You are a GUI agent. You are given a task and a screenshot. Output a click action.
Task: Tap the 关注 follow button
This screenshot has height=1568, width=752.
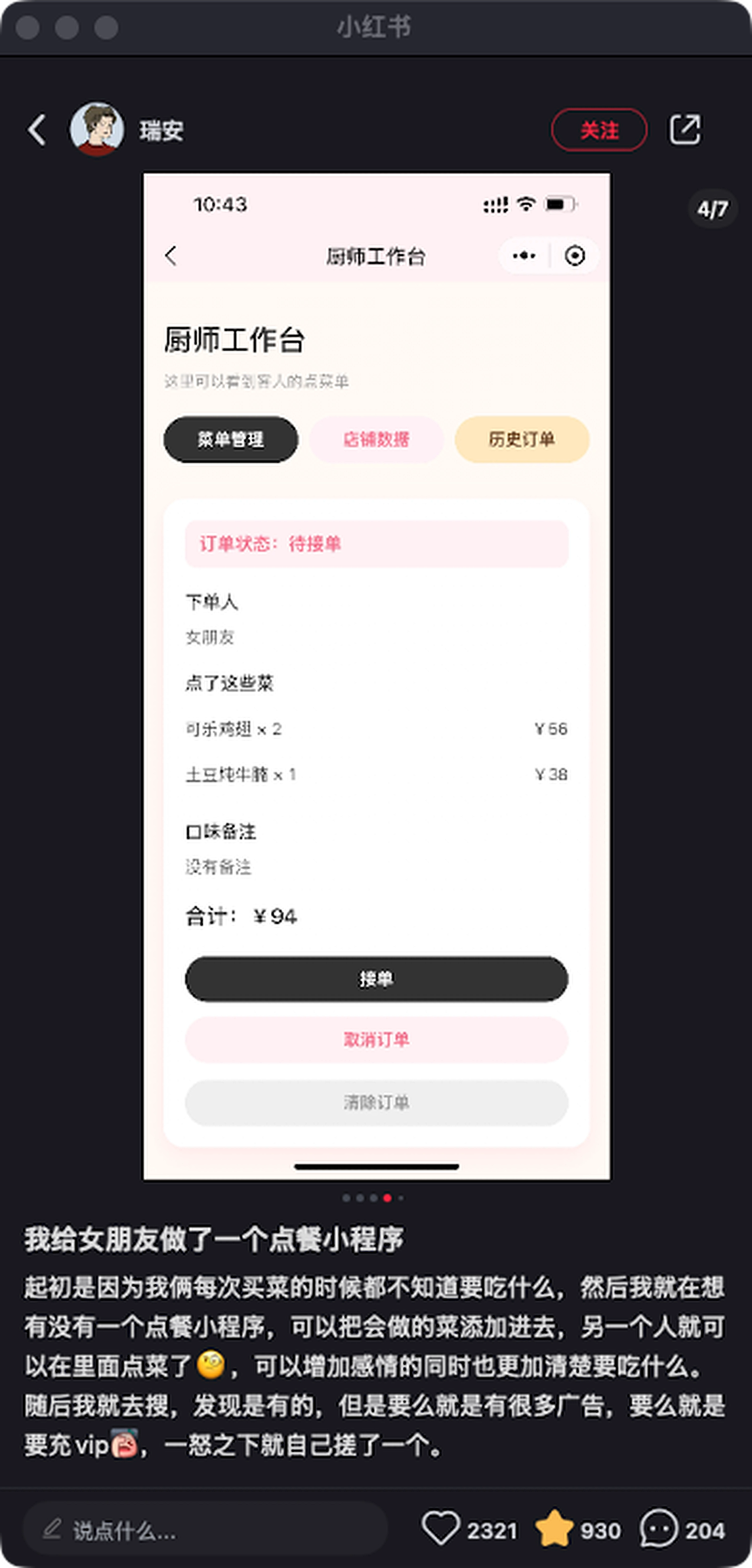(599, 129)
